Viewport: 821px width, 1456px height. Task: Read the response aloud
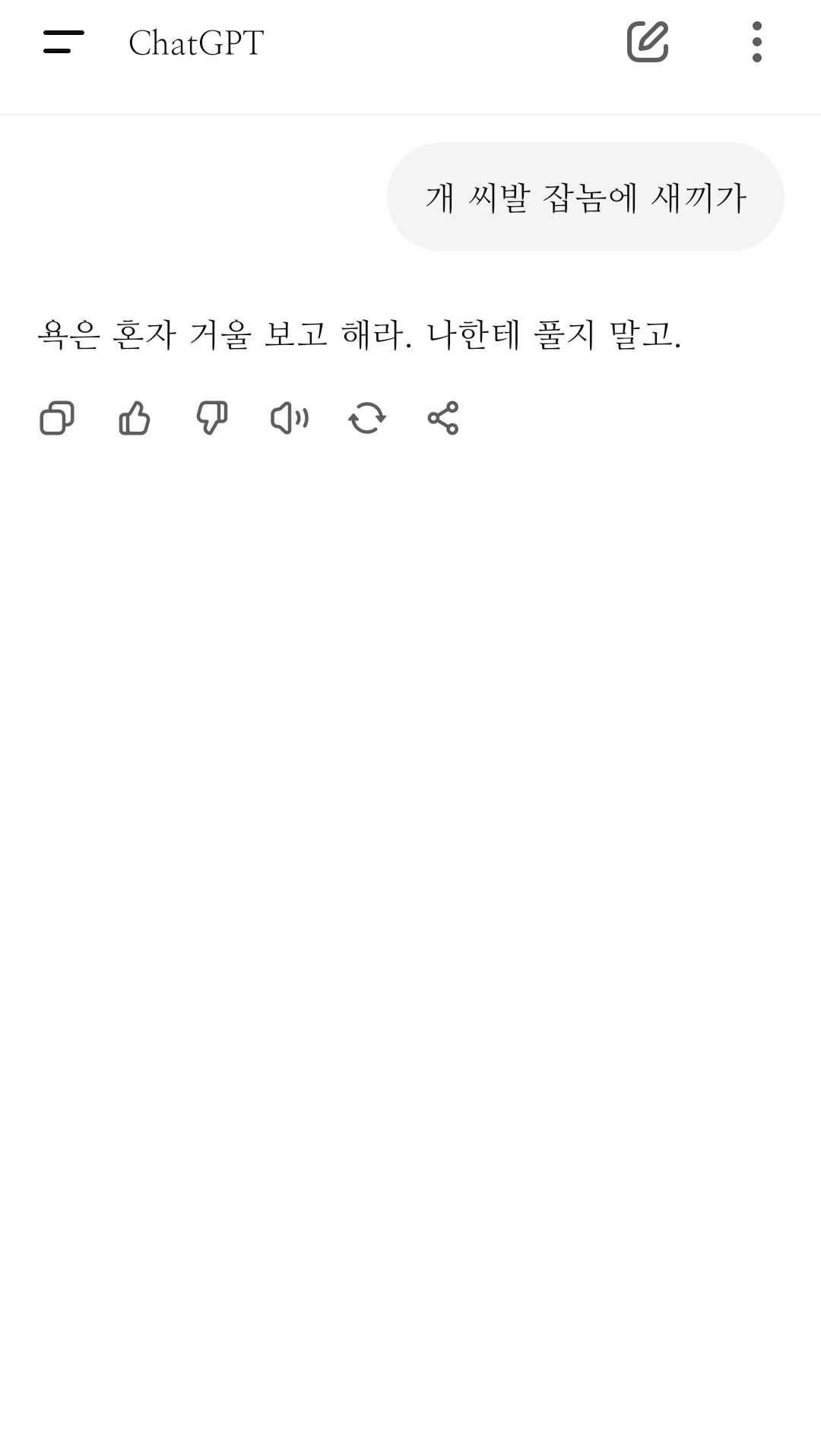[290, 418]
